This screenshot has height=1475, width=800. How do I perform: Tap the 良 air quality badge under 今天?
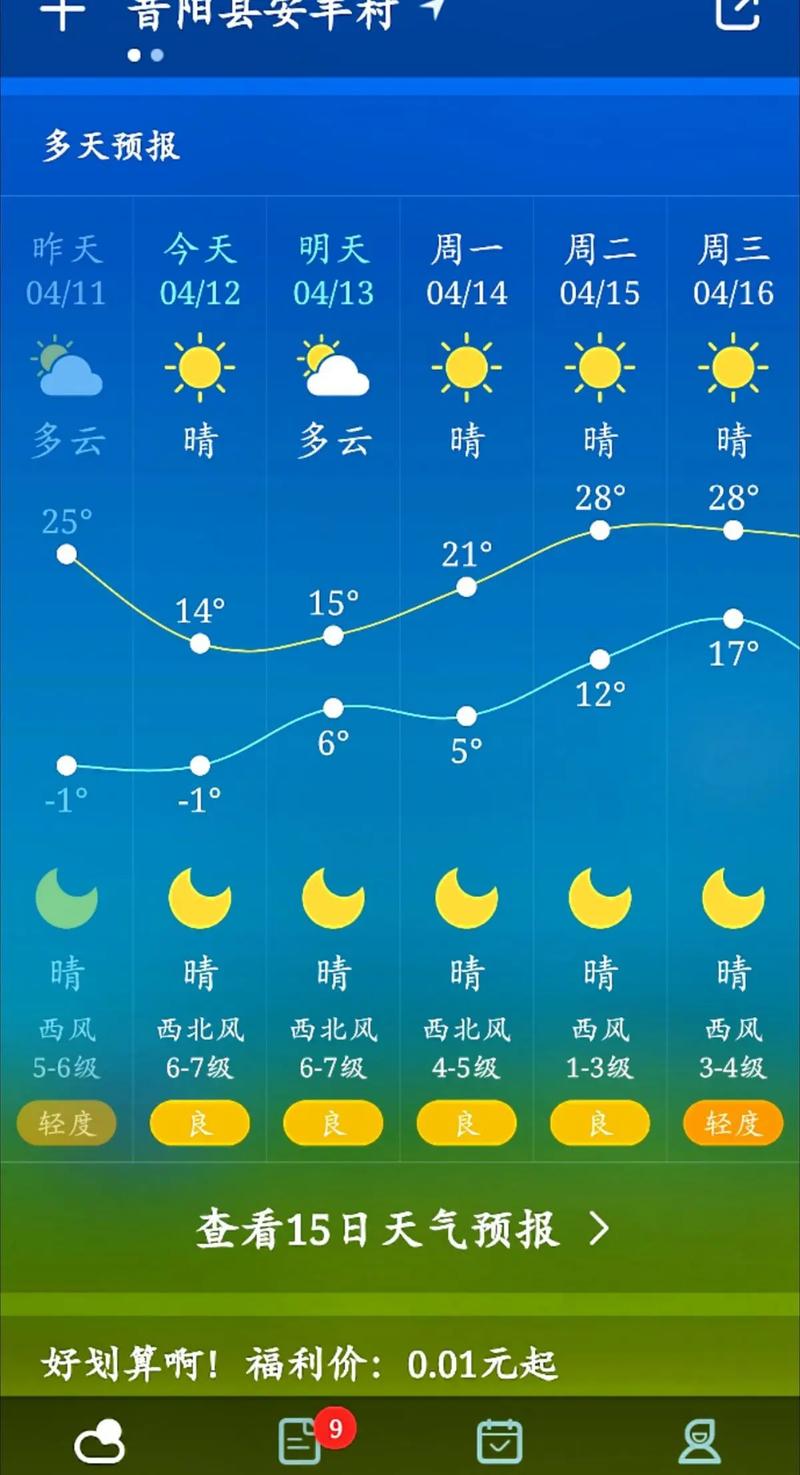199,1123
